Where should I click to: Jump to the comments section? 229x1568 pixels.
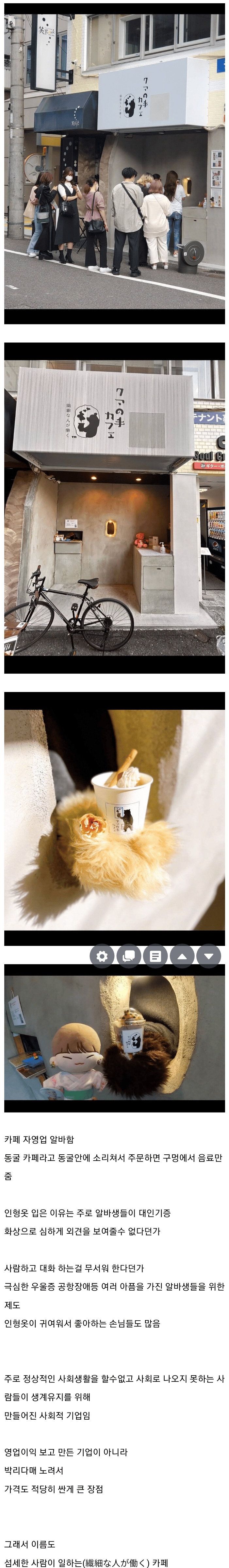click(x=128, y=956)
